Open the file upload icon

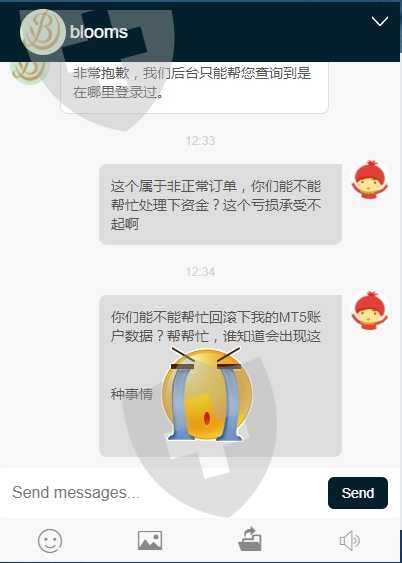click(x=250, y=539)
